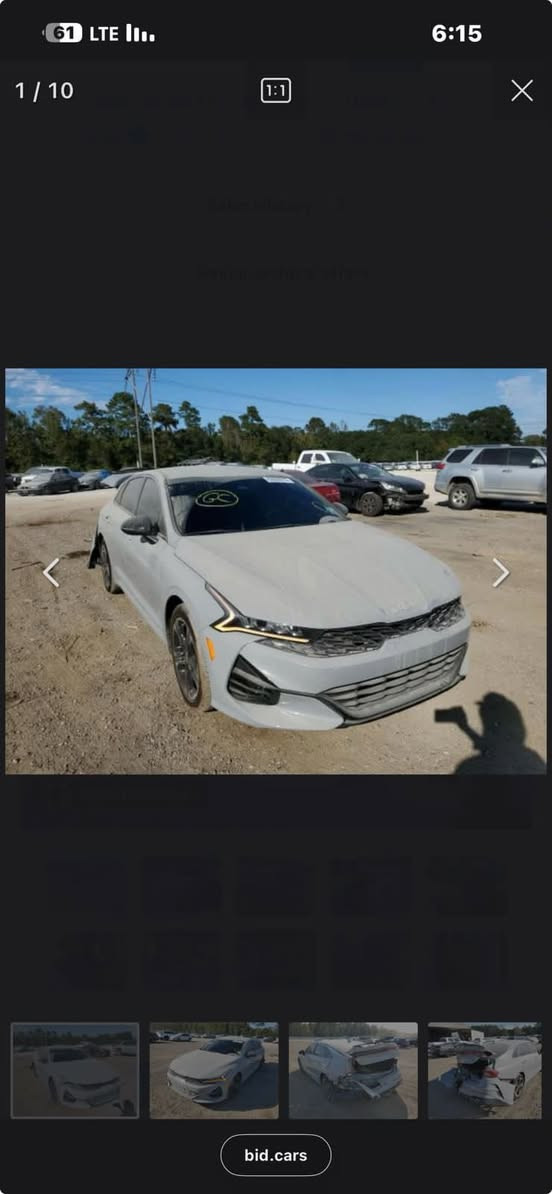Viewport: 552px width, 1194px height.
Task: Select the fourth thumbnail with open trunk
Action: tap(485, 1071)
